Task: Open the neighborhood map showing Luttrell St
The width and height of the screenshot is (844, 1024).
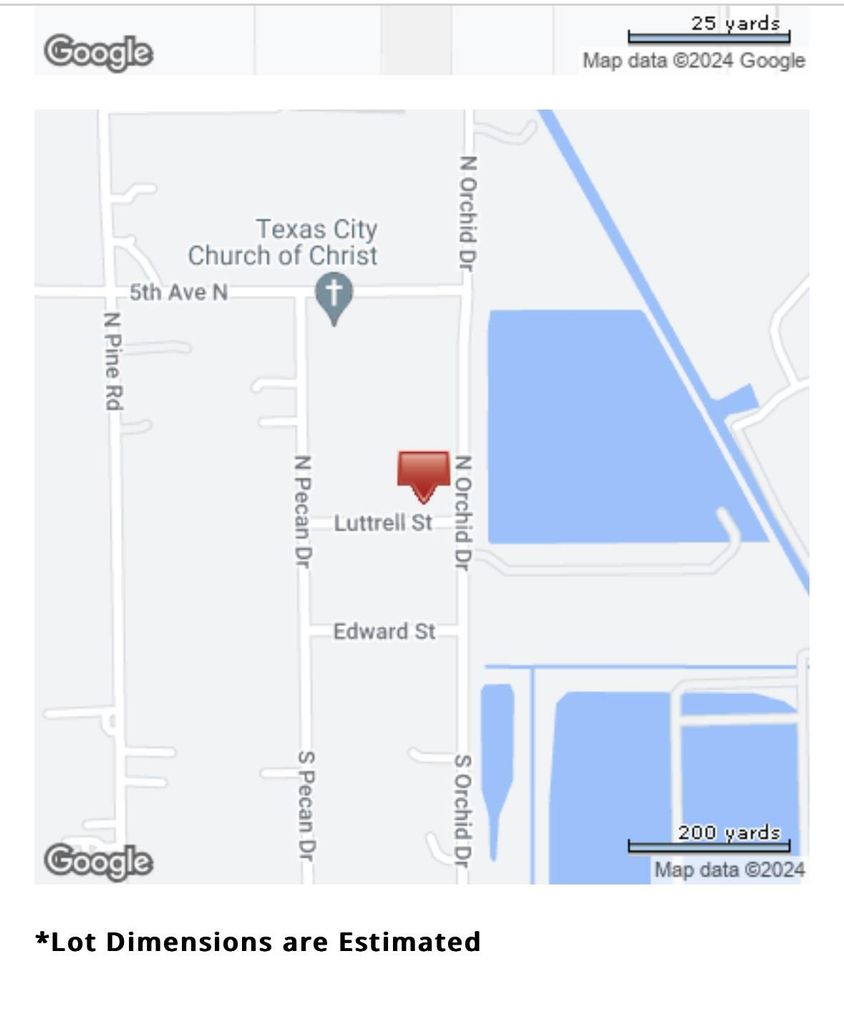Action: click(421, 496)
